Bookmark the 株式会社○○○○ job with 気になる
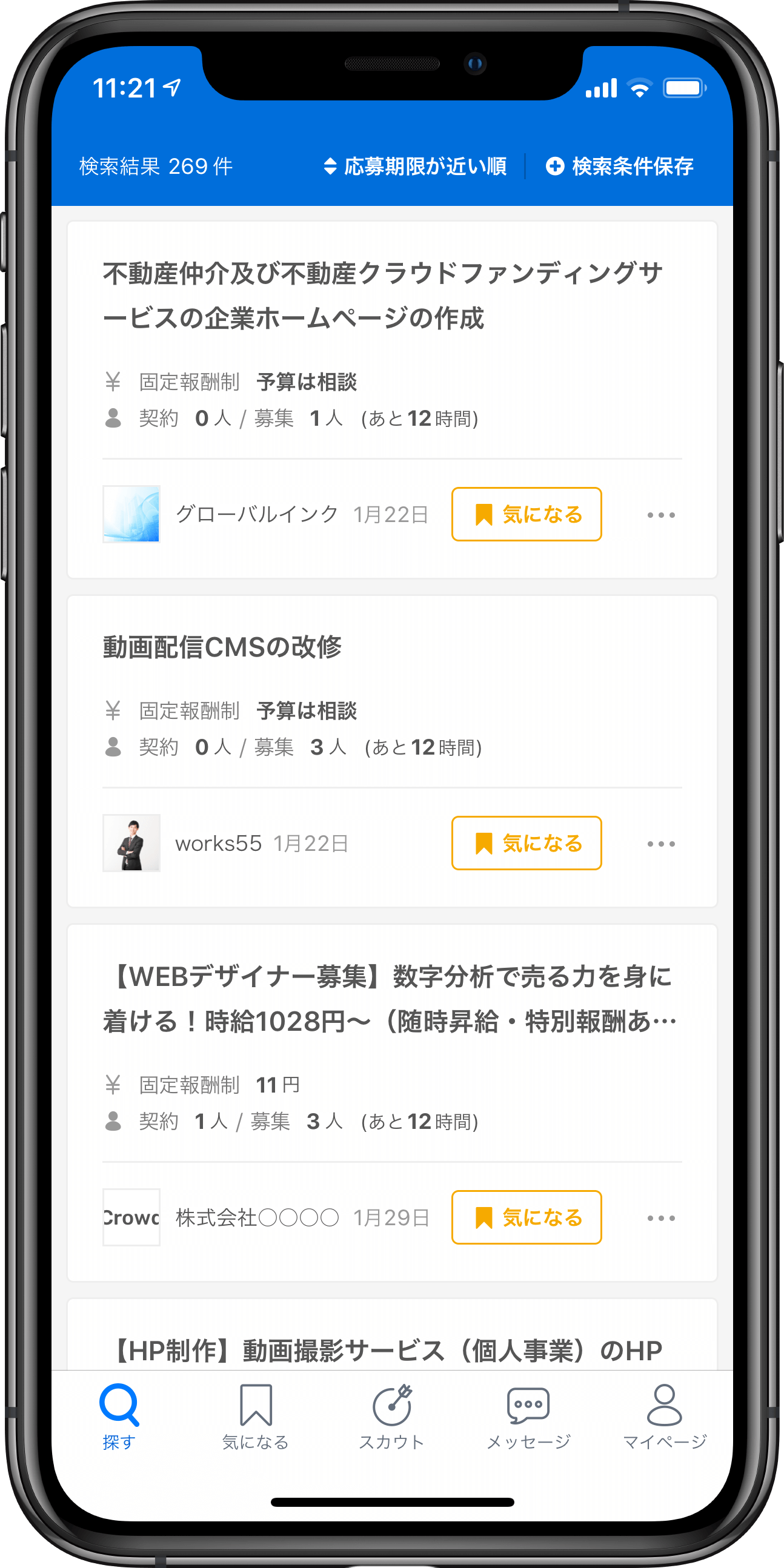 tap(526, 1217)
